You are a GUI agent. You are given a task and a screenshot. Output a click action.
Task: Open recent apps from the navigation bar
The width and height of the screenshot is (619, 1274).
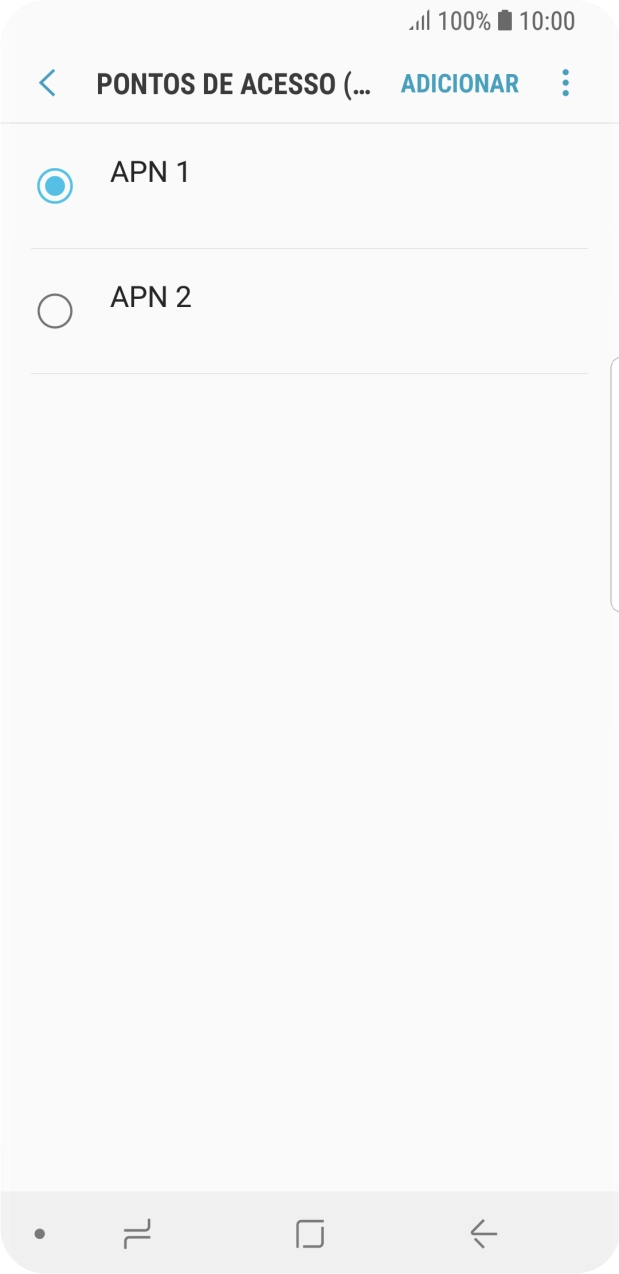pyautogui.click(x=137, y=1234)
